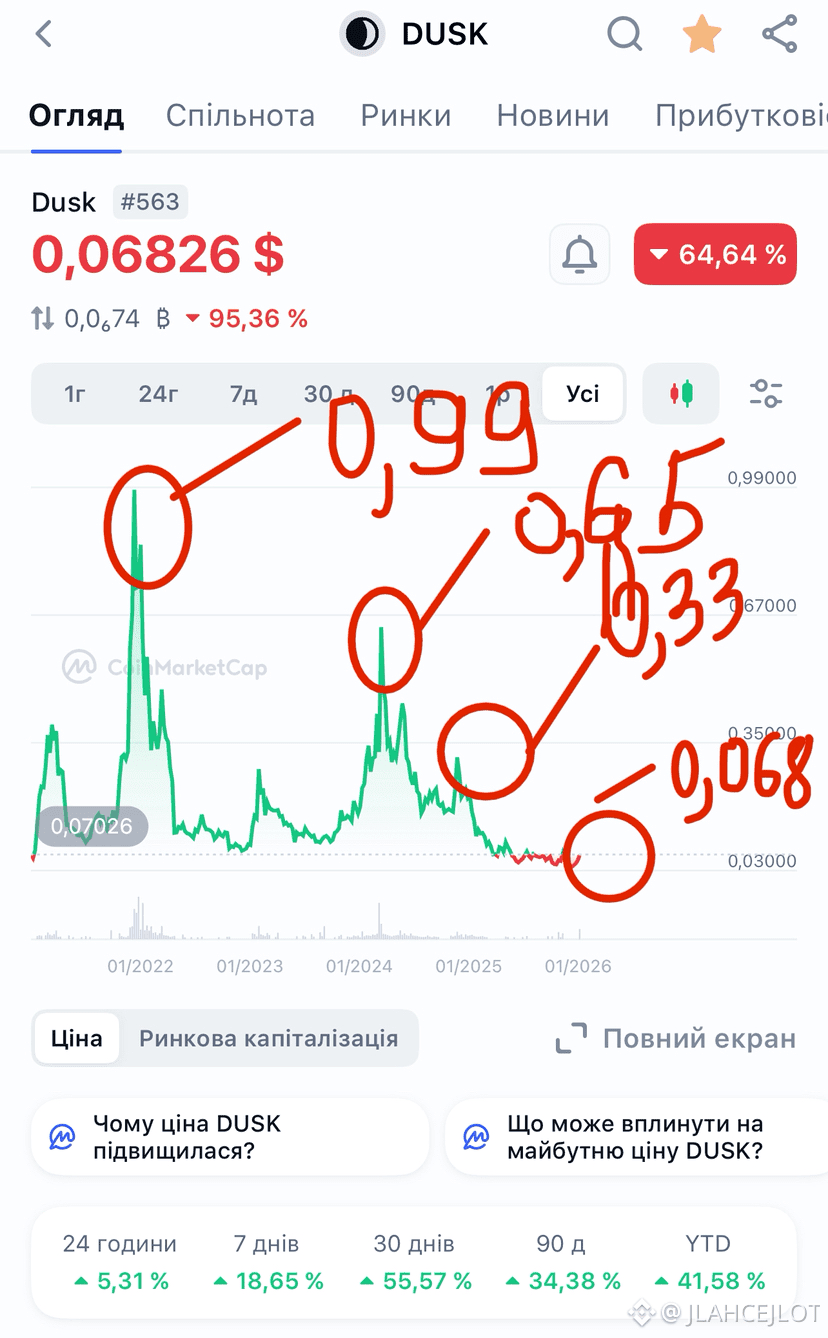Select the 24г chart range
Viewport: 828px width, 1338px height.
coord(158,394)
